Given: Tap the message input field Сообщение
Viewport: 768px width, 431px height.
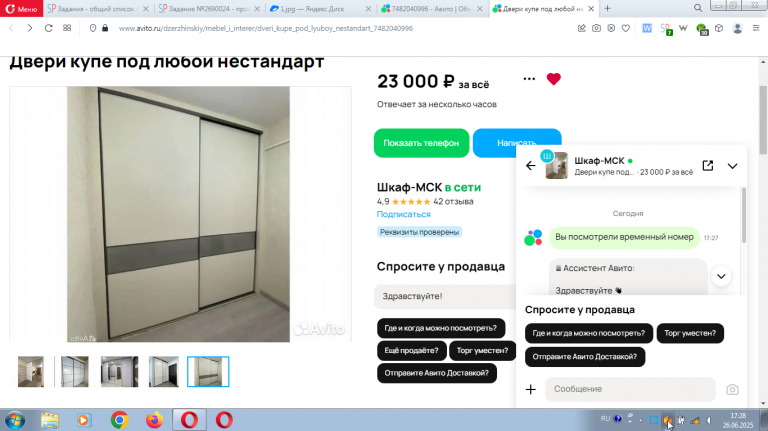Looking at the screenshot, I should pyautogui.click(x=630, y=389).
